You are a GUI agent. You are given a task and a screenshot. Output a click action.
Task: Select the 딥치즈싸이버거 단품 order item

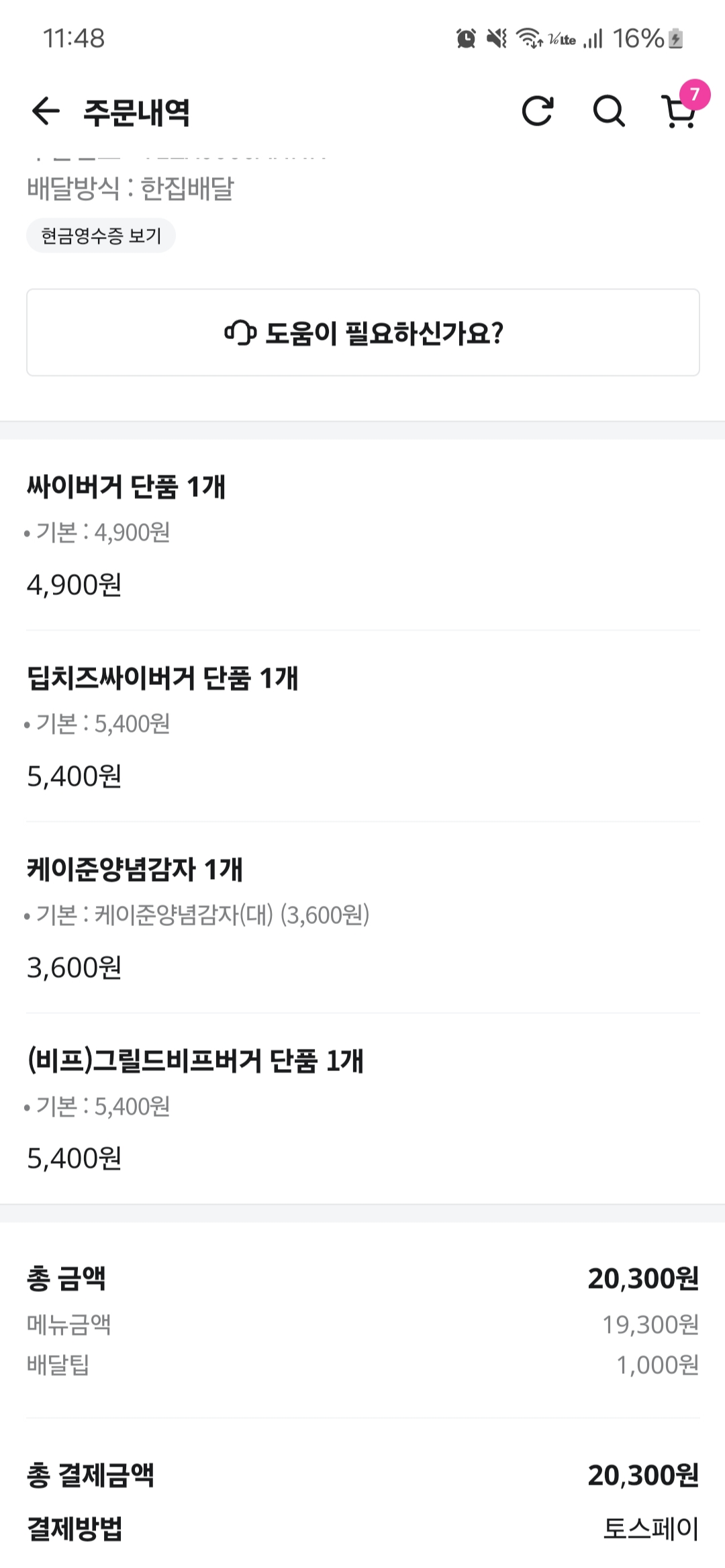tap(164, 678)
